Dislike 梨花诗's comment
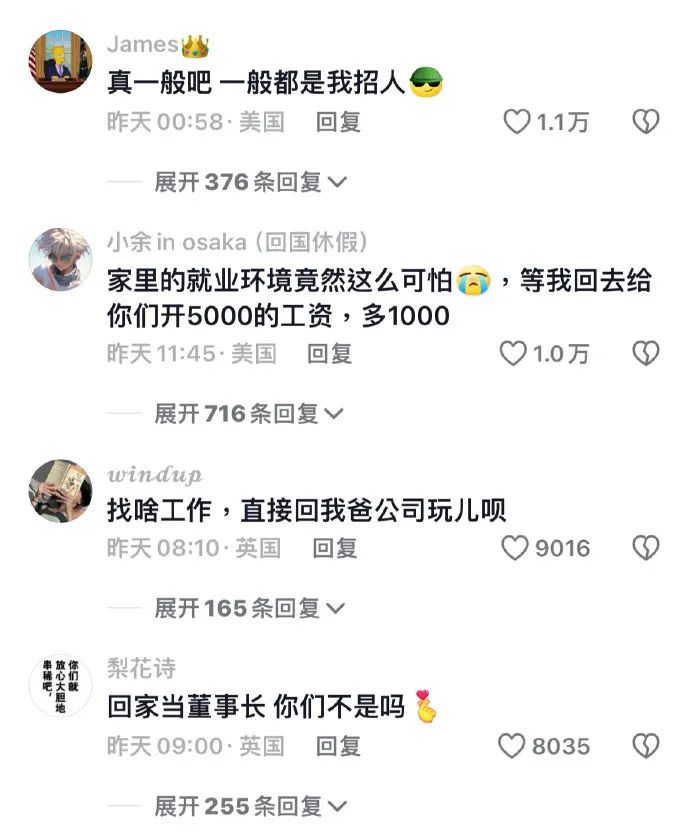The image size is (690, 840). [x=646, y=746]
